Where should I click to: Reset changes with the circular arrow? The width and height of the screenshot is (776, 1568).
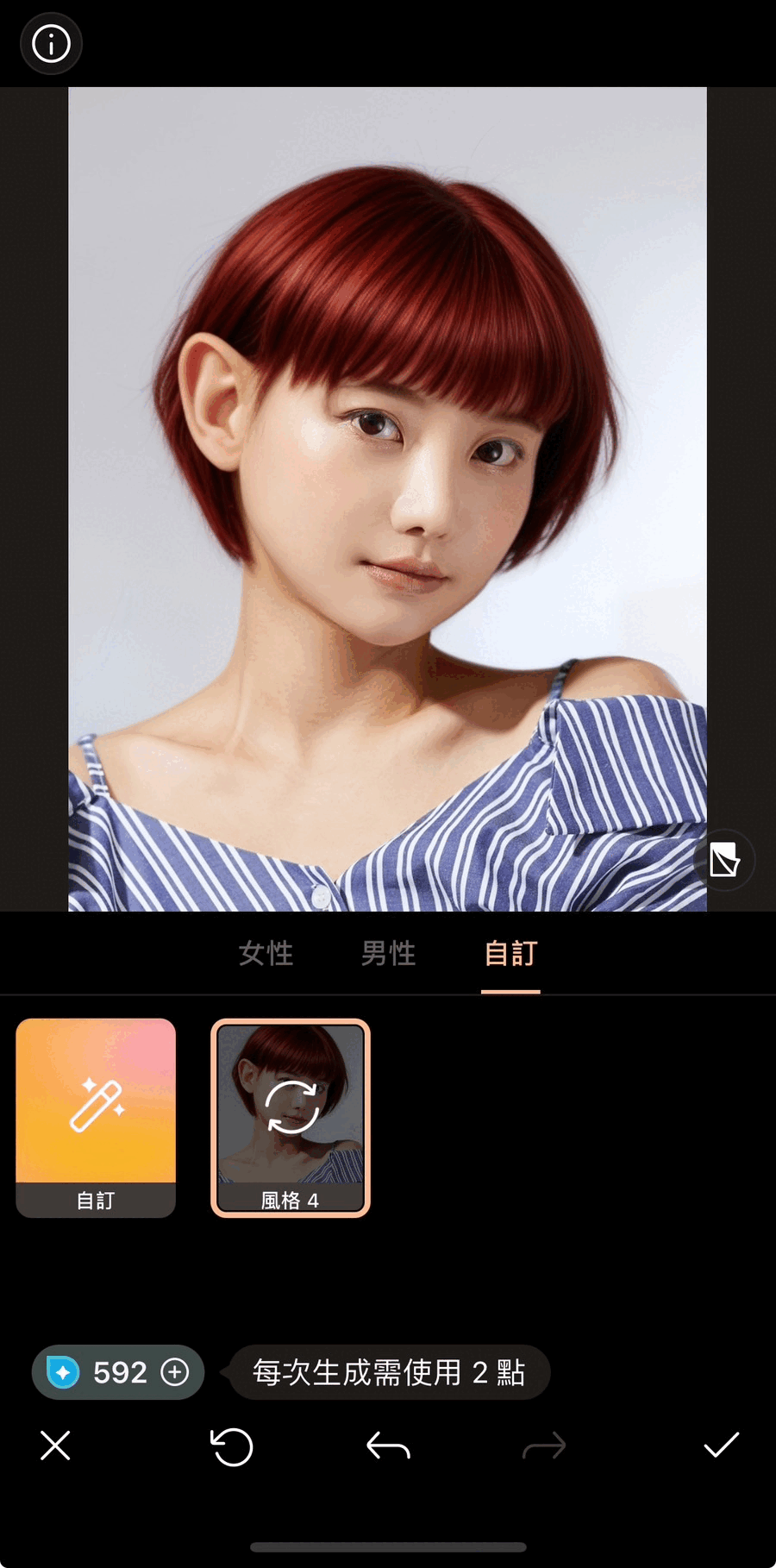pos(232,1446)
